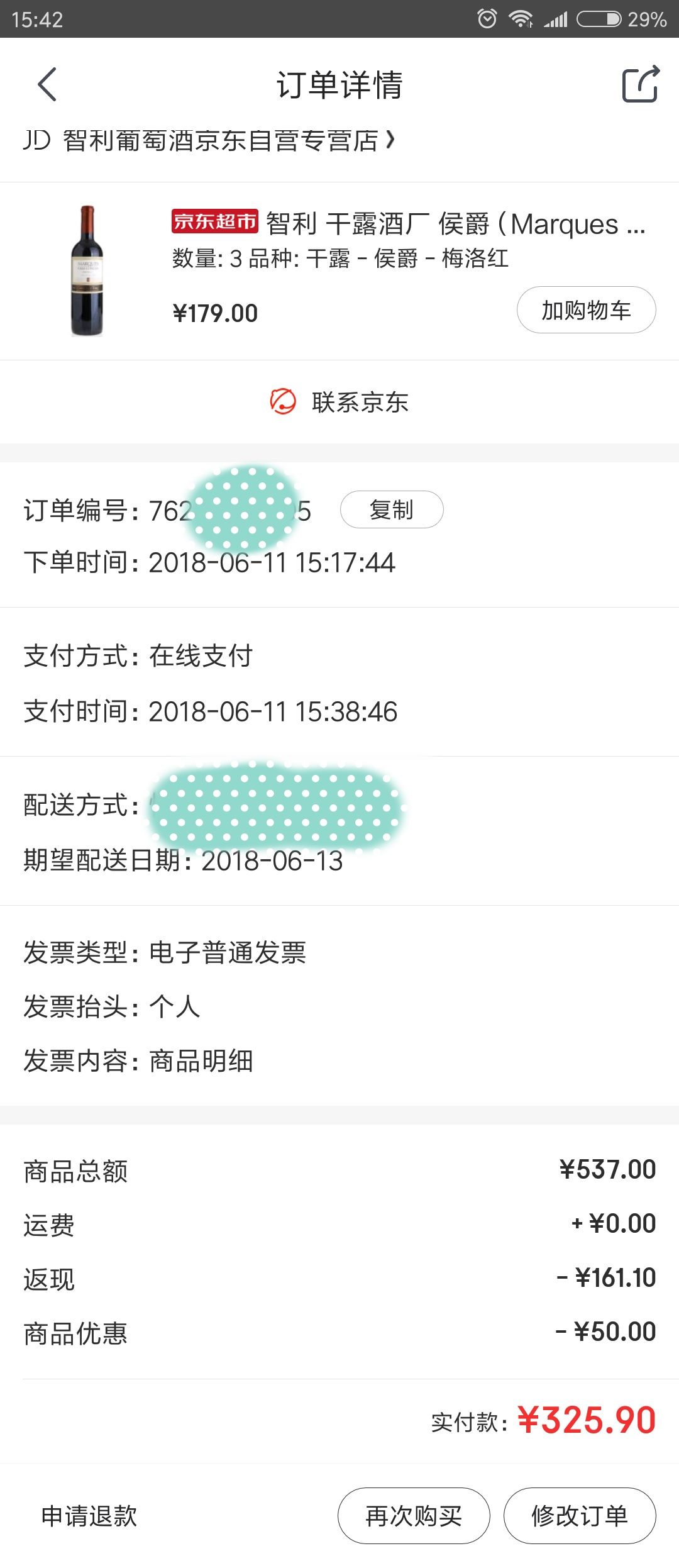Contact JD via 联系京东
Viewport: 679px width, 1568px height.
339,402
